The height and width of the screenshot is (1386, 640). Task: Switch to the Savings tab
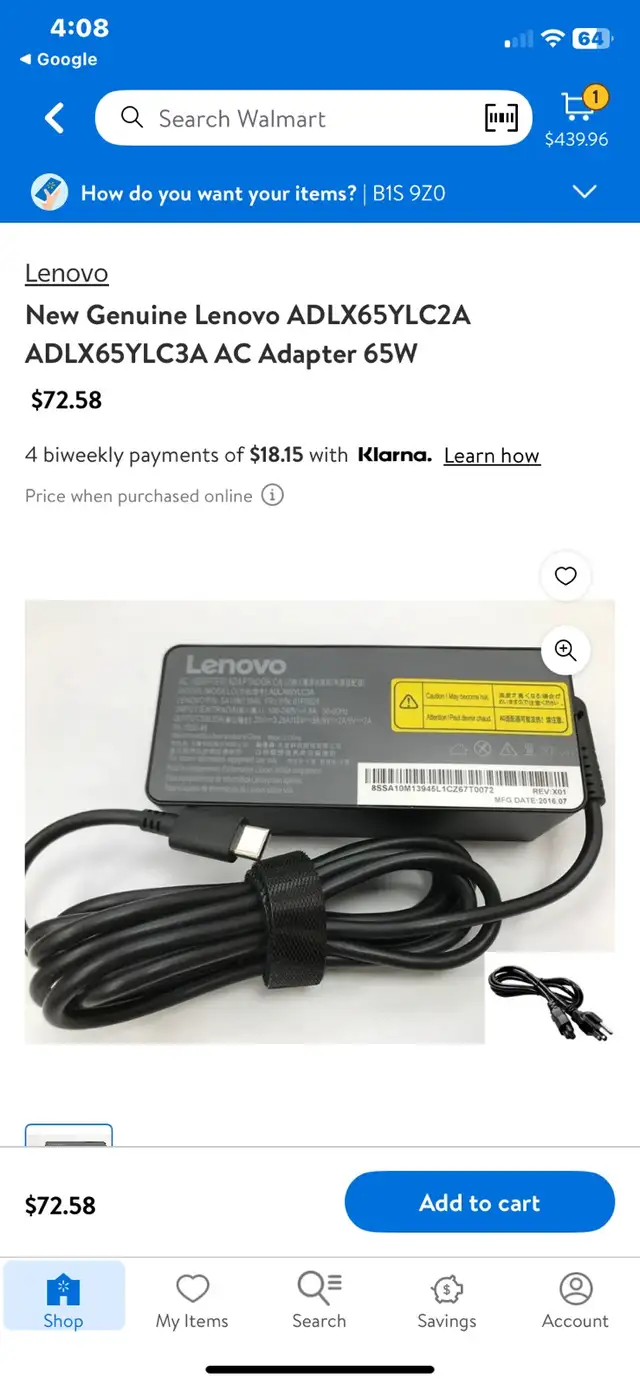click(x=447, y=1300)
